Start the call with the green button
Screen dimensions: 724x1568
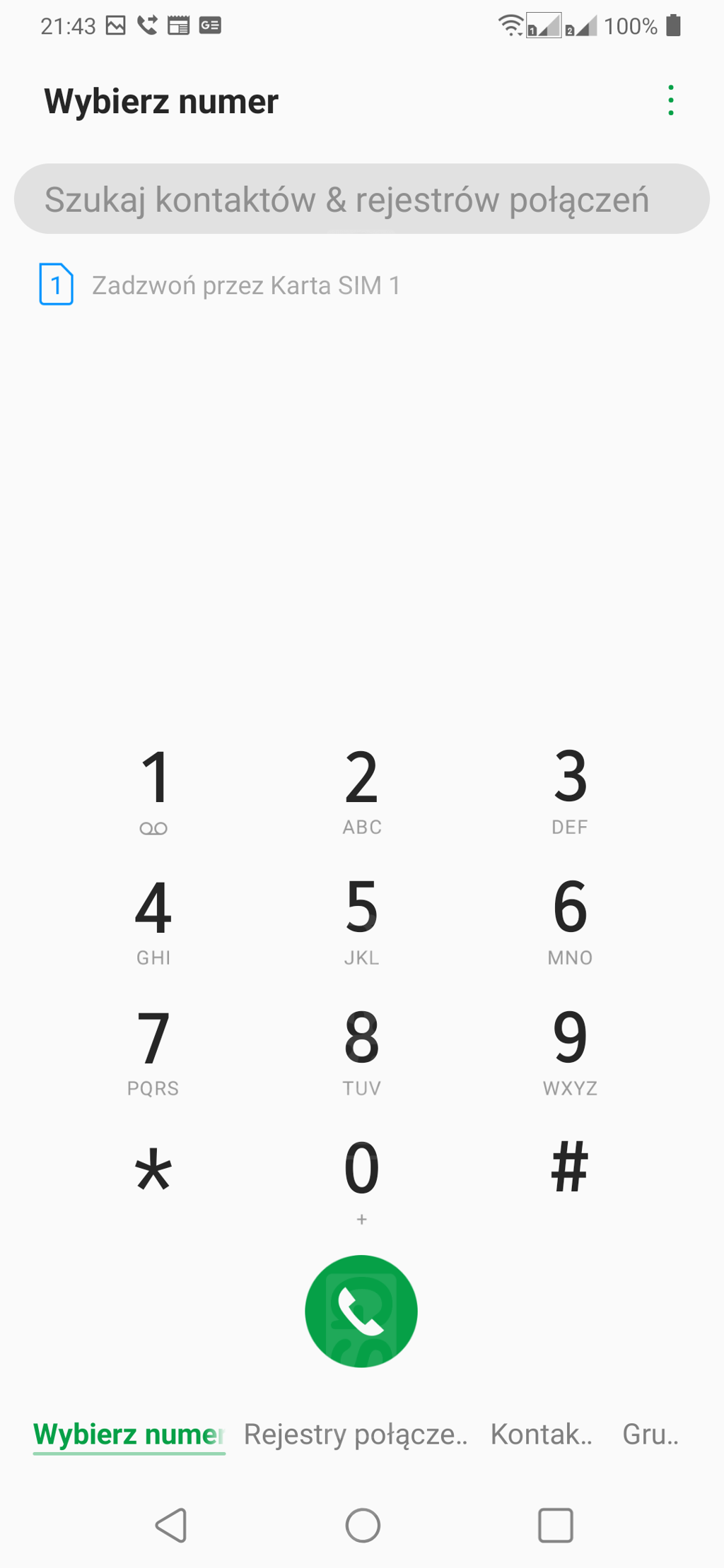tap(361, 1311)
